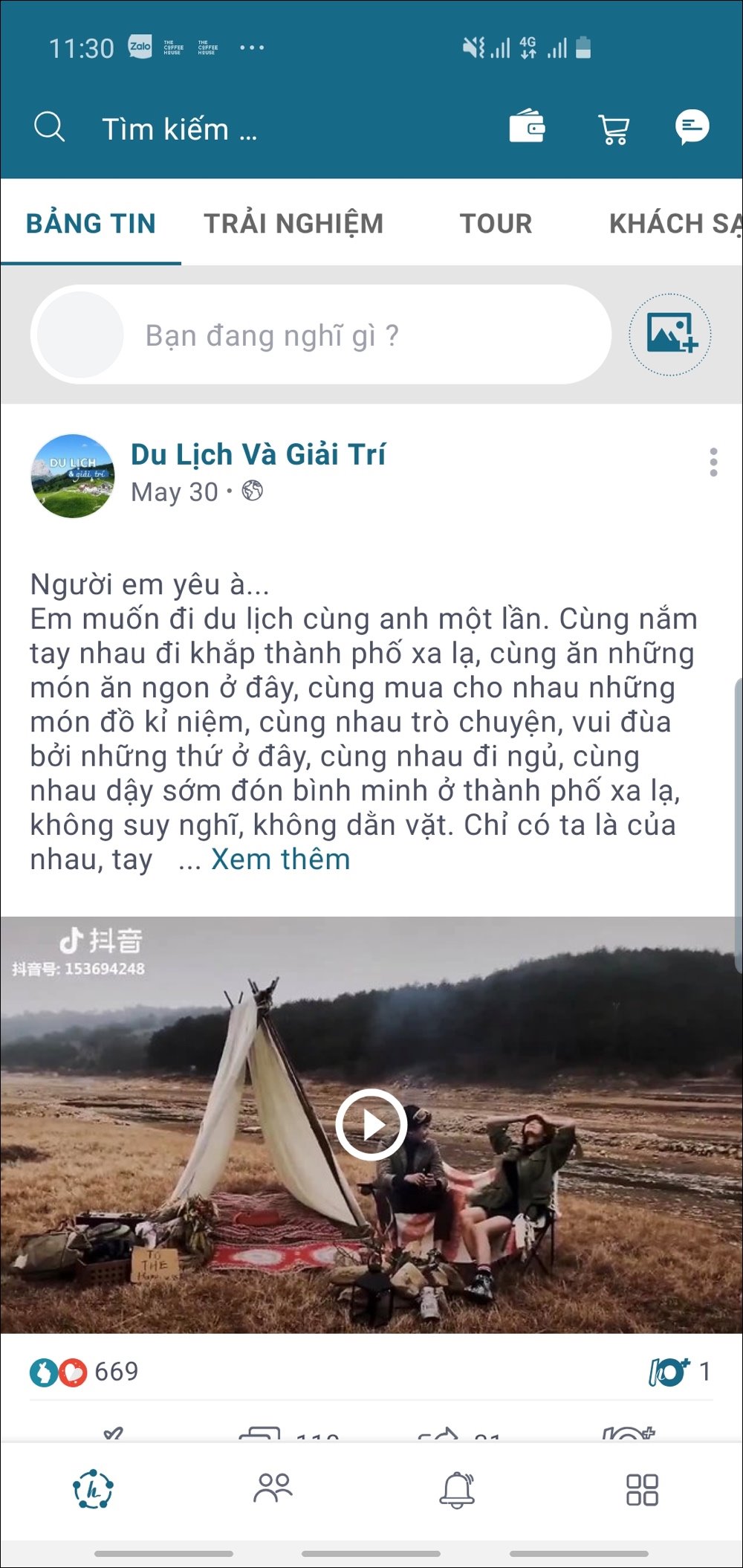Open options menu for this post

pos(713,462)
